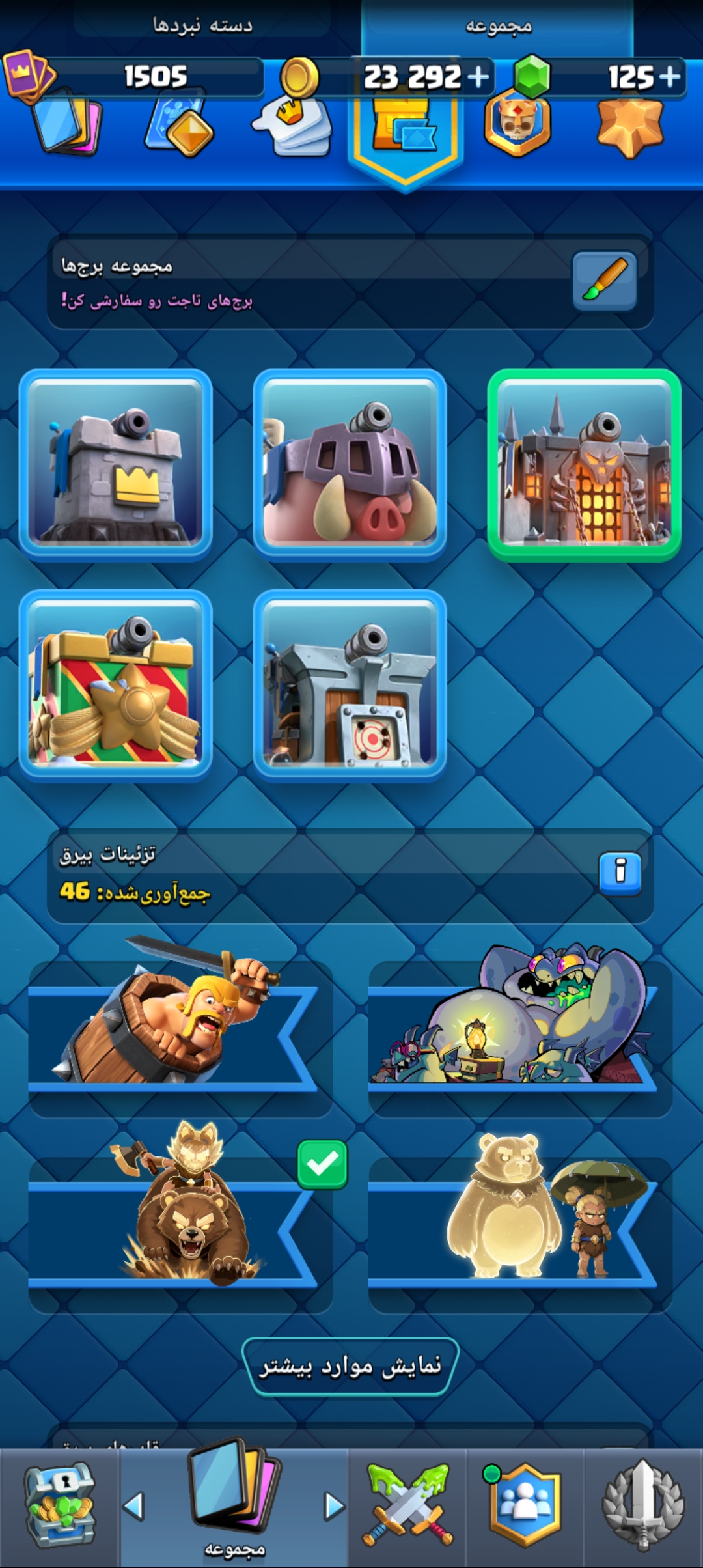Tap نمایش موارد بیشتر button
The width and height of the screenshot is (703, 1568).
[350, 1366]
